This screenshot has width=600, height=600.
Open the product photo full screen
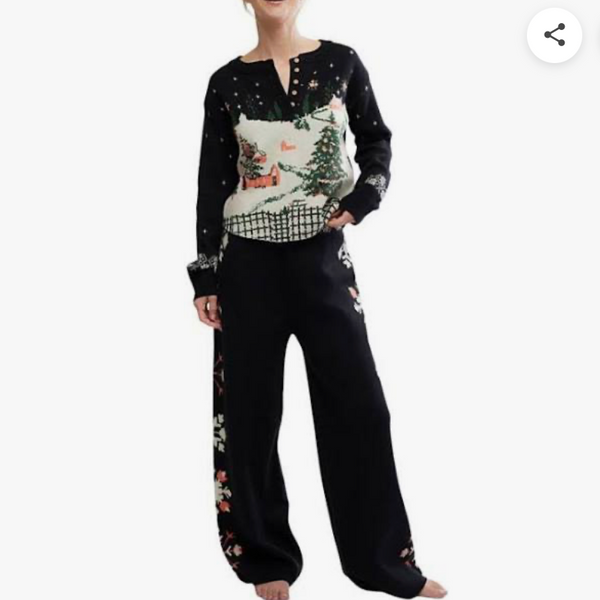300,320
